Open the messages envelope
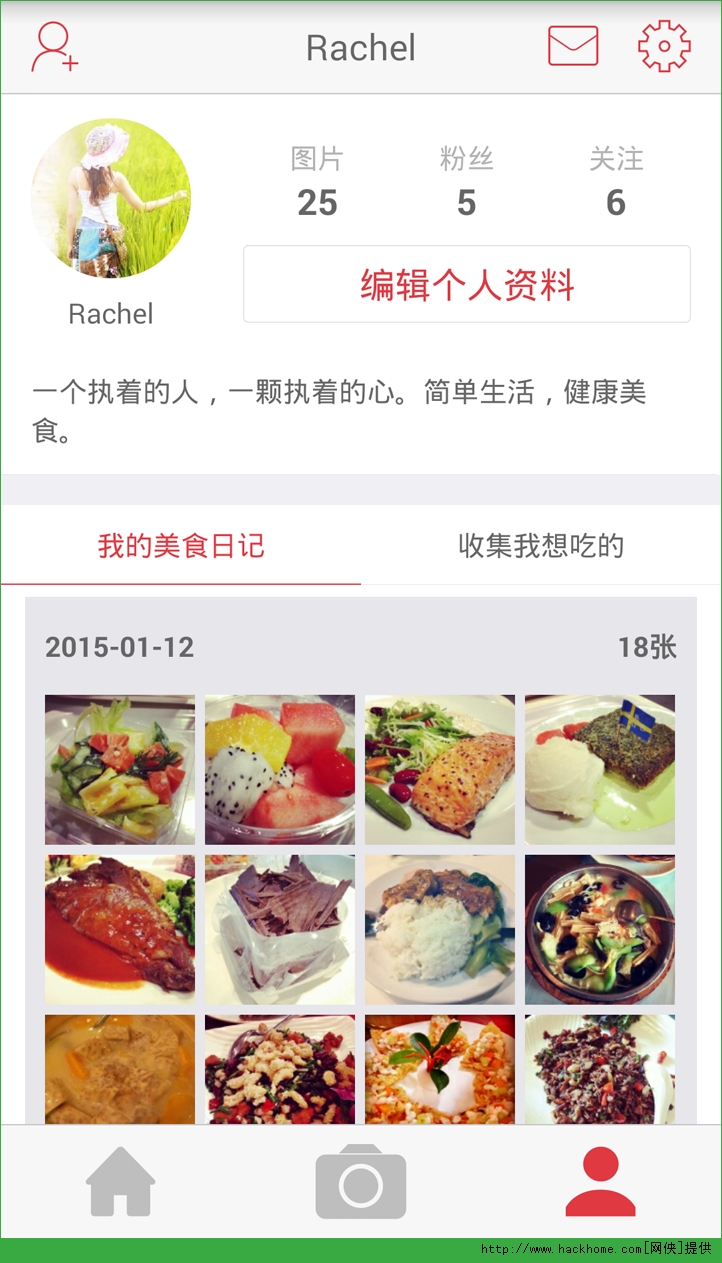Image resolution: width=722 pixels, height=1263 pixels. (x=573, y=47)
